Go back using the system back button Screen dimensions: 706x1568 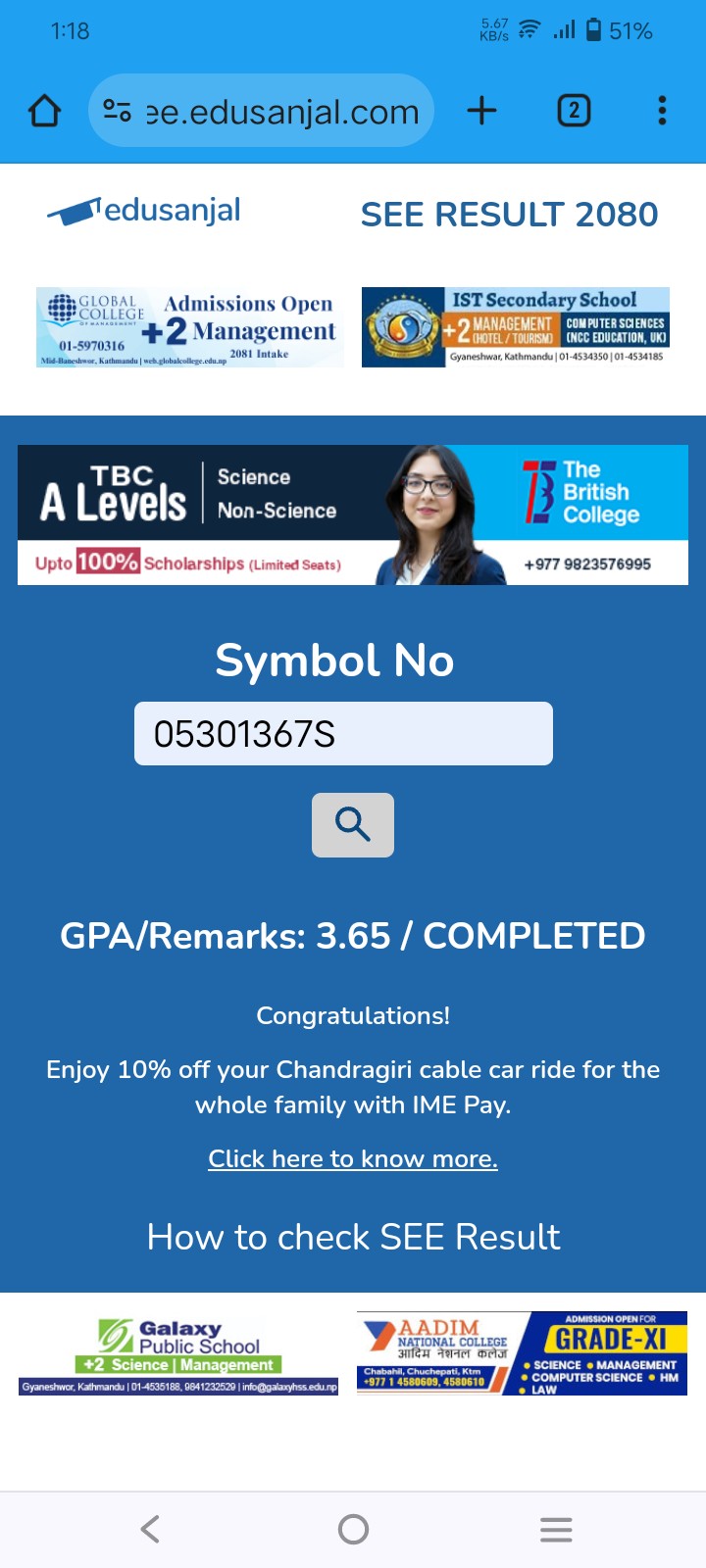(150, 1529)
